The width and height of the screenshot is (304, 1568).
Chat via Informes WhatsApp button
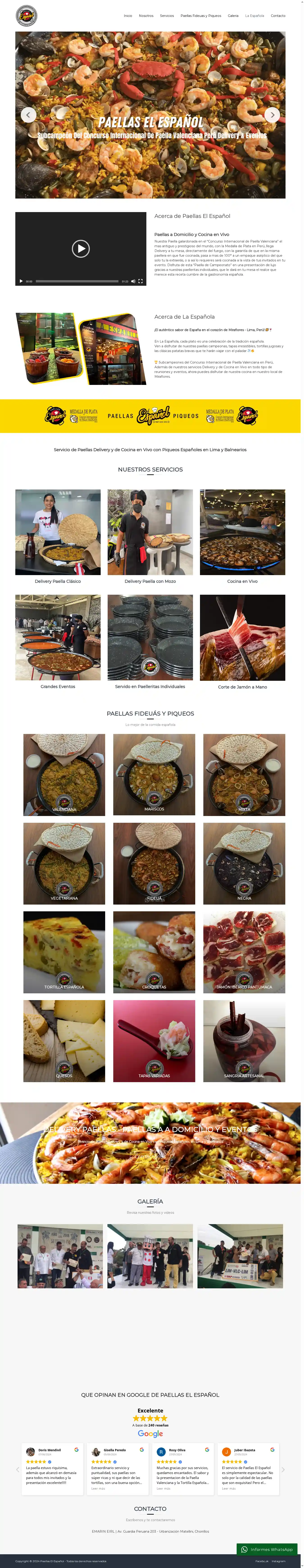(267, 1549)
